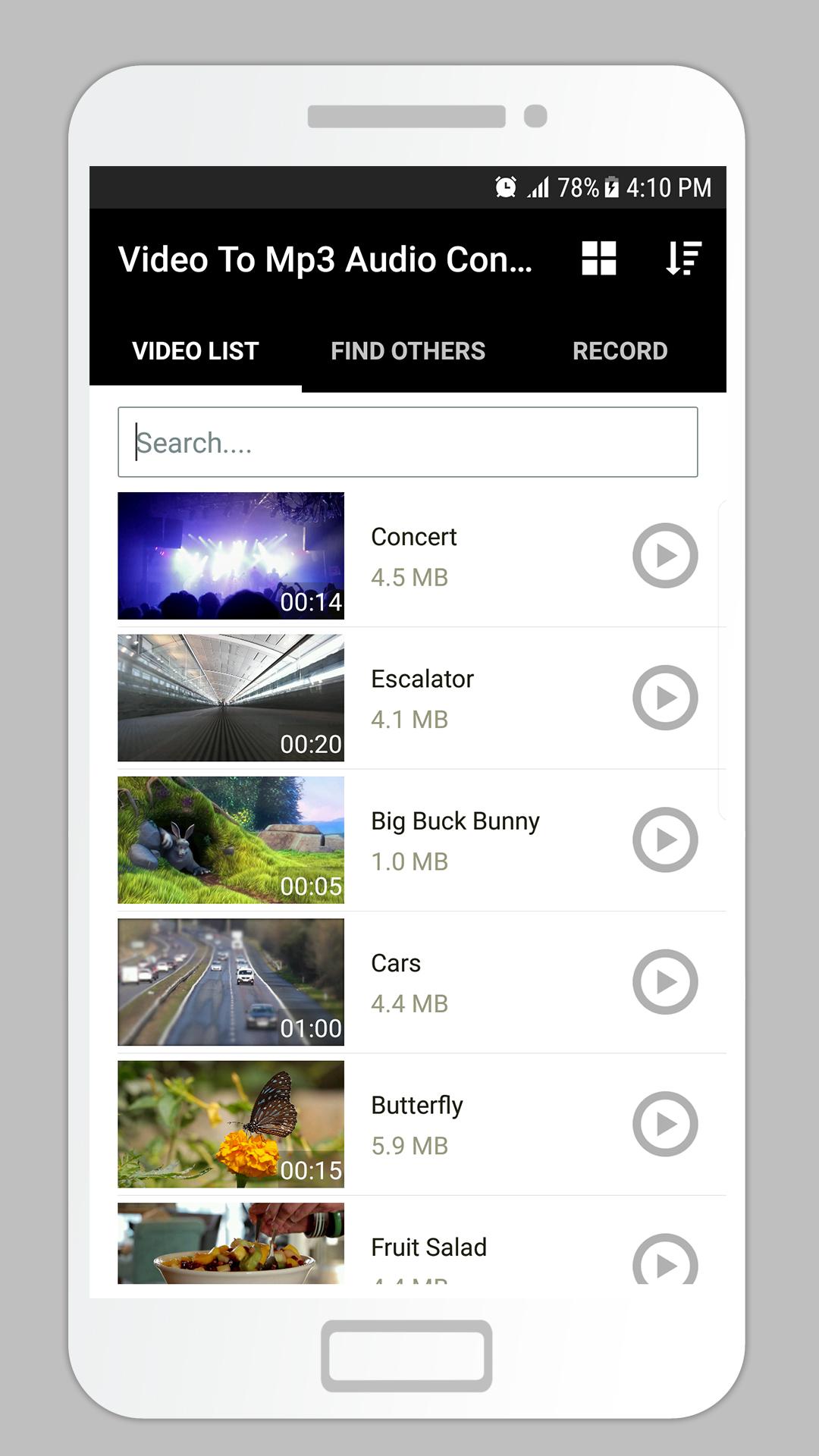This screenshot has width=819, height=1456.
Task: Click the app title Video To Mp3
Action: (x=326, y=260)
